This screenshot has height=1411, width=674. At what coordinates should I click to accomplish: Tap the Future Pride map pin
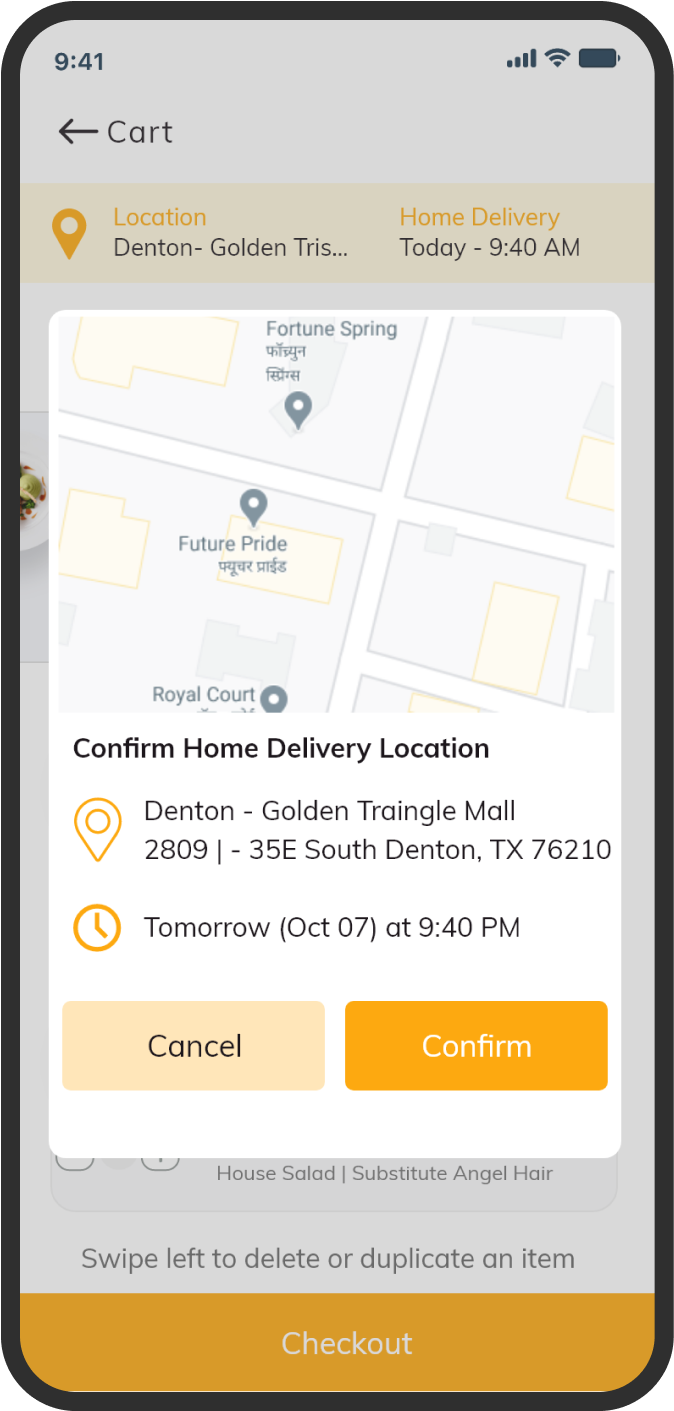(253, 507)
